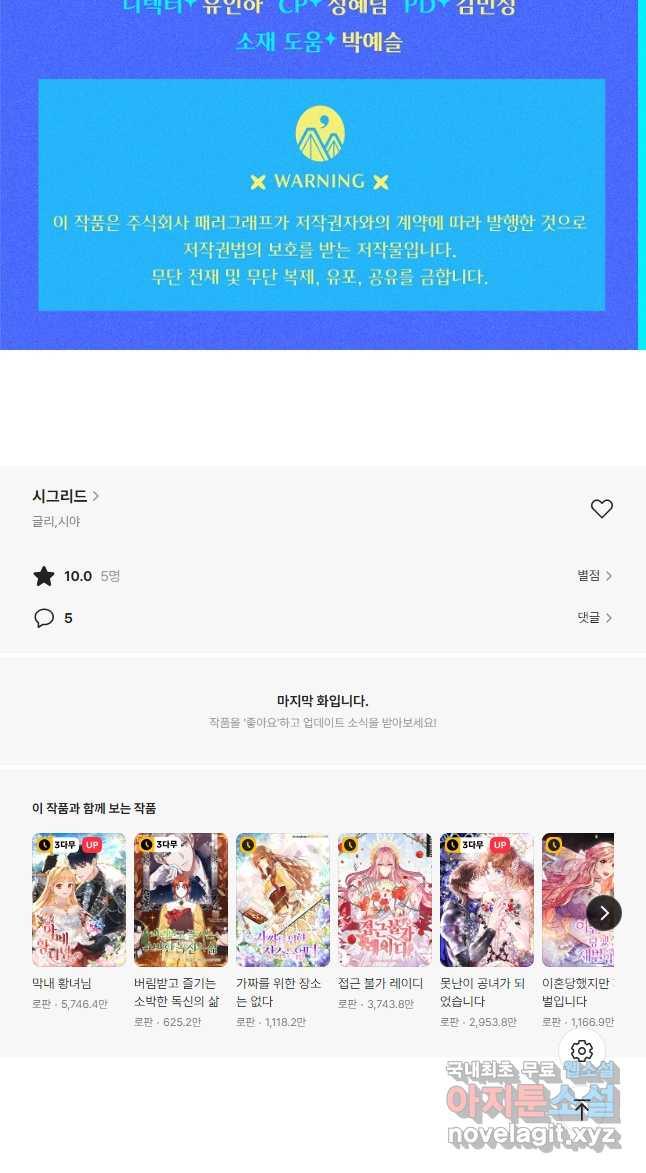Viewport: 646px width, 1173px height.
Task: Open 버림받고 즐기는 소박한 독신의 삶
Action: coord(181,900)
